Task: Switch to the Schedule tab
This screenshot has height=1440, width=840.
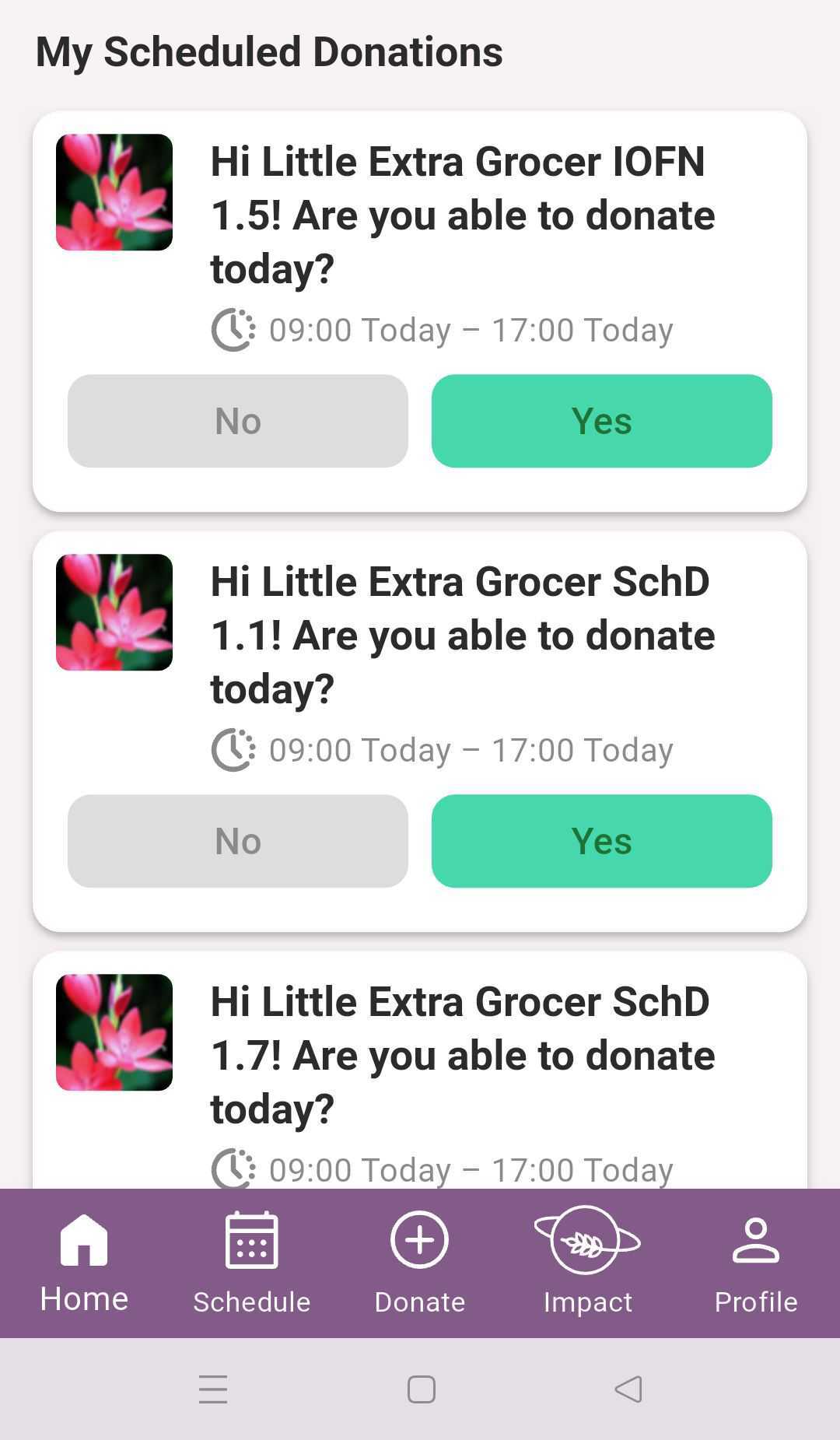Action: pyautogui.click(x=251, y=1263)
